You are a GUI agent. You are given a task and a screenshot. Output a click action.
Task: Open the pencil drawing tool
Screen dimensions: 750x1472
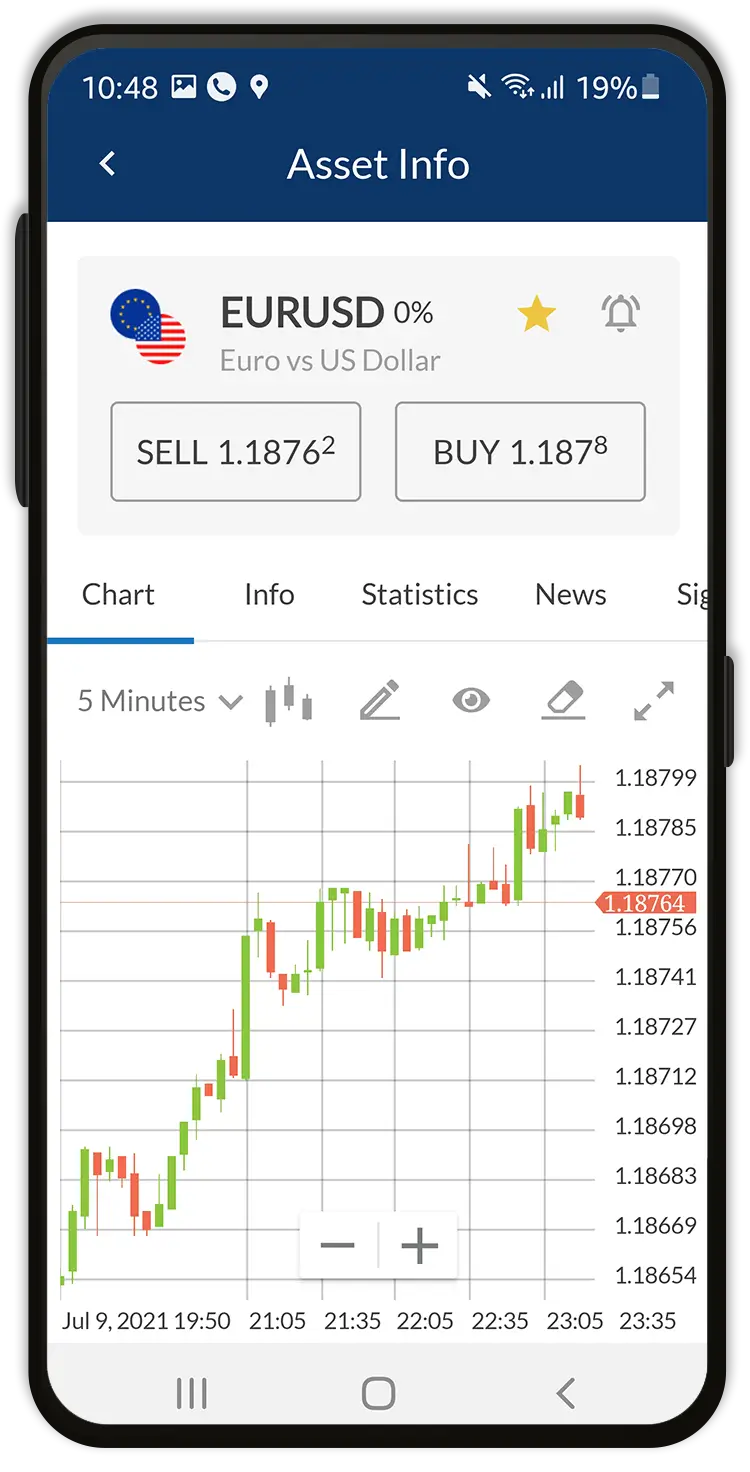pos(380,701)
